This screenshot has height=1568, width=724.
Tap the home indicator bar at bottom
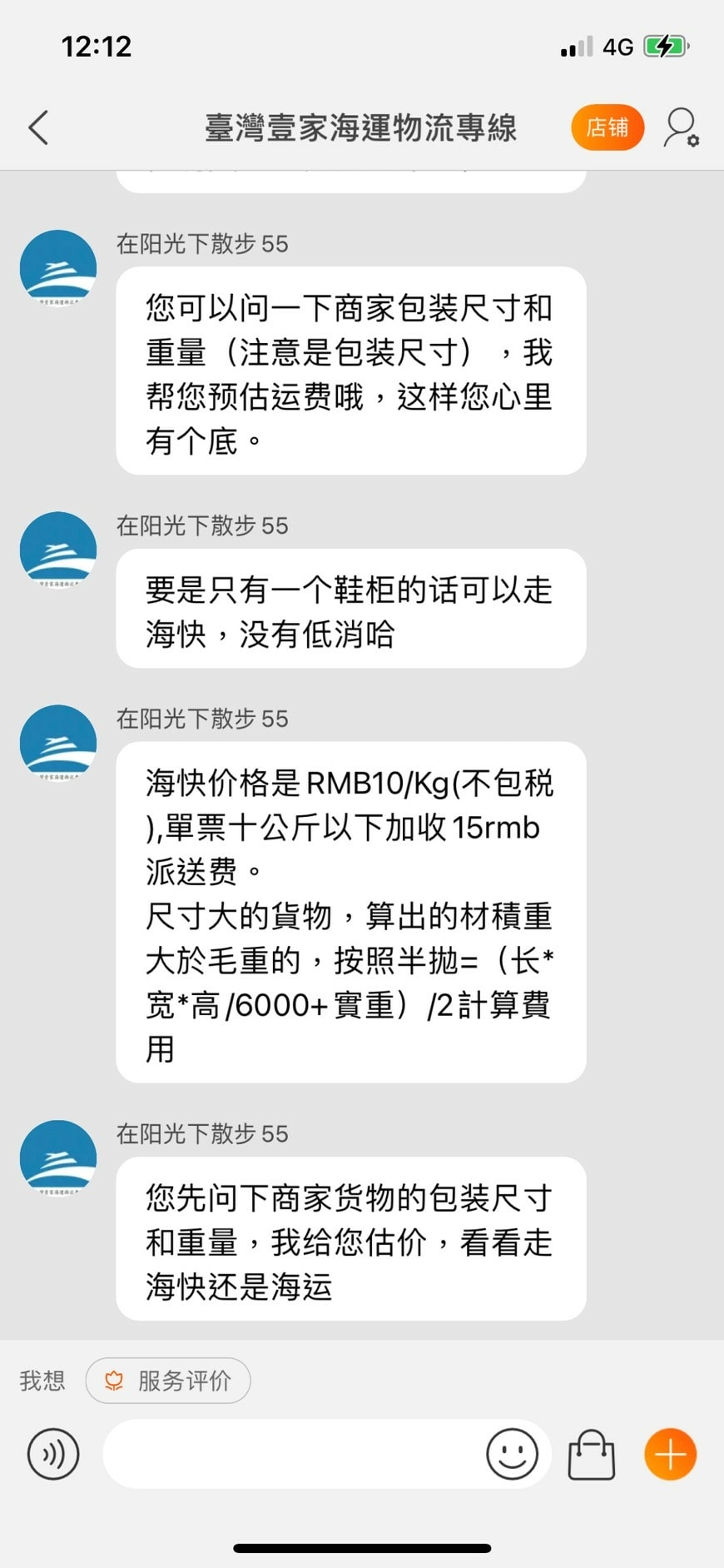(x=361, y=1548)
